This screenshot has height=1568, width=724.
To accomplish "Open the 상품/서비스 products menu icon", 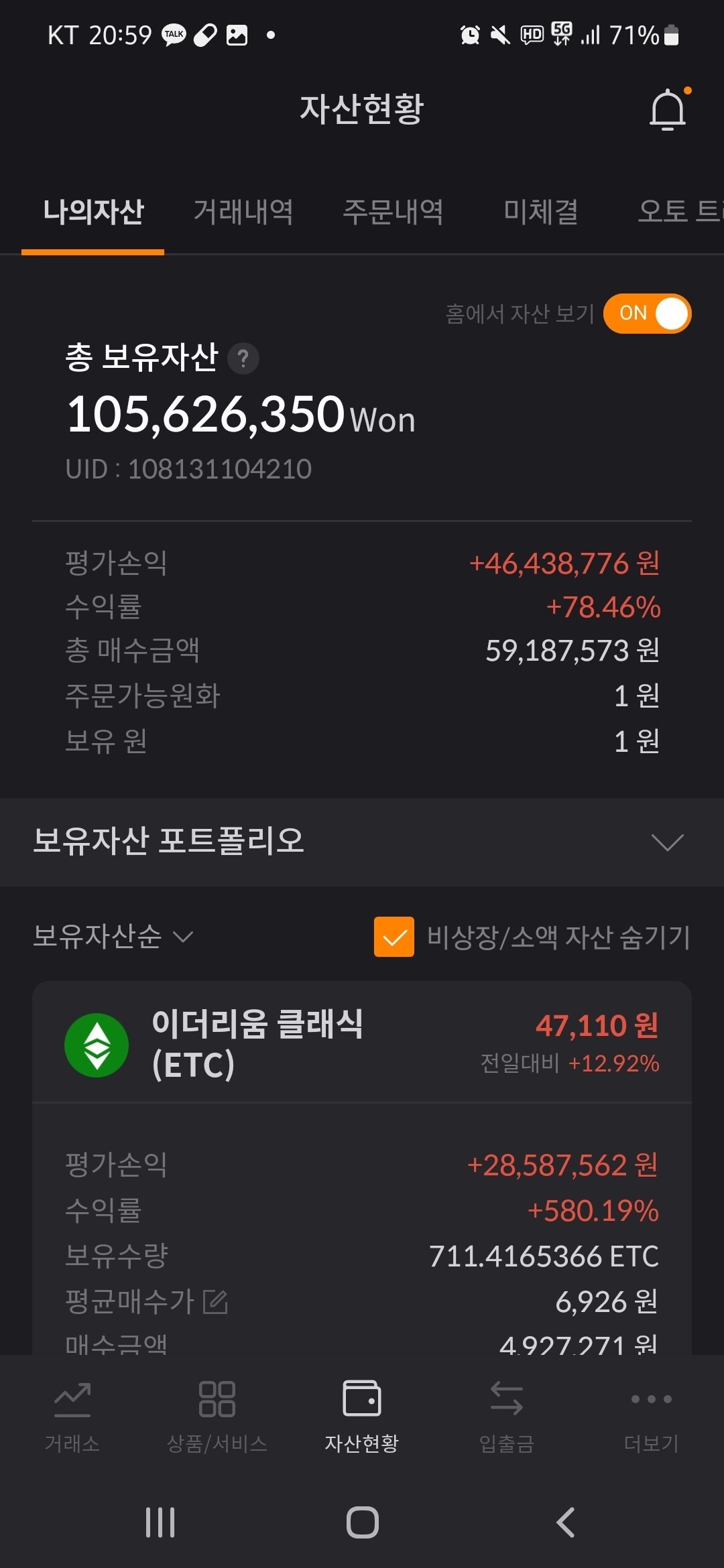I will click(x=217, y=1414).
